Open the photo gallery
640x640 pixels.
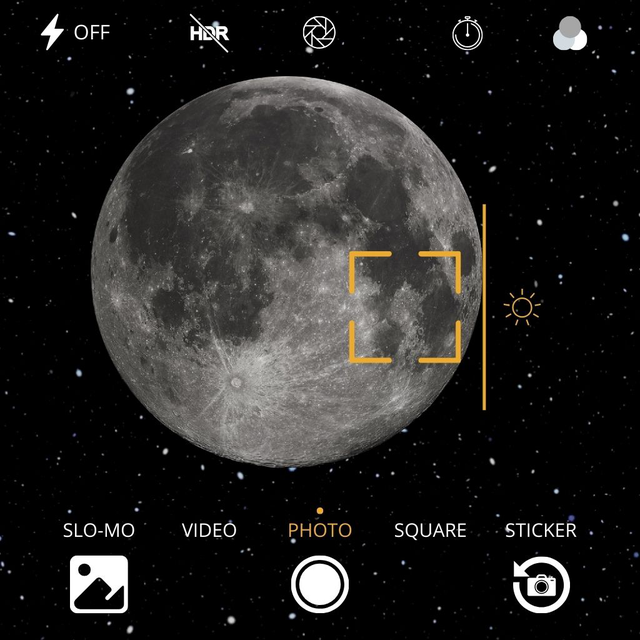(98, 585)
